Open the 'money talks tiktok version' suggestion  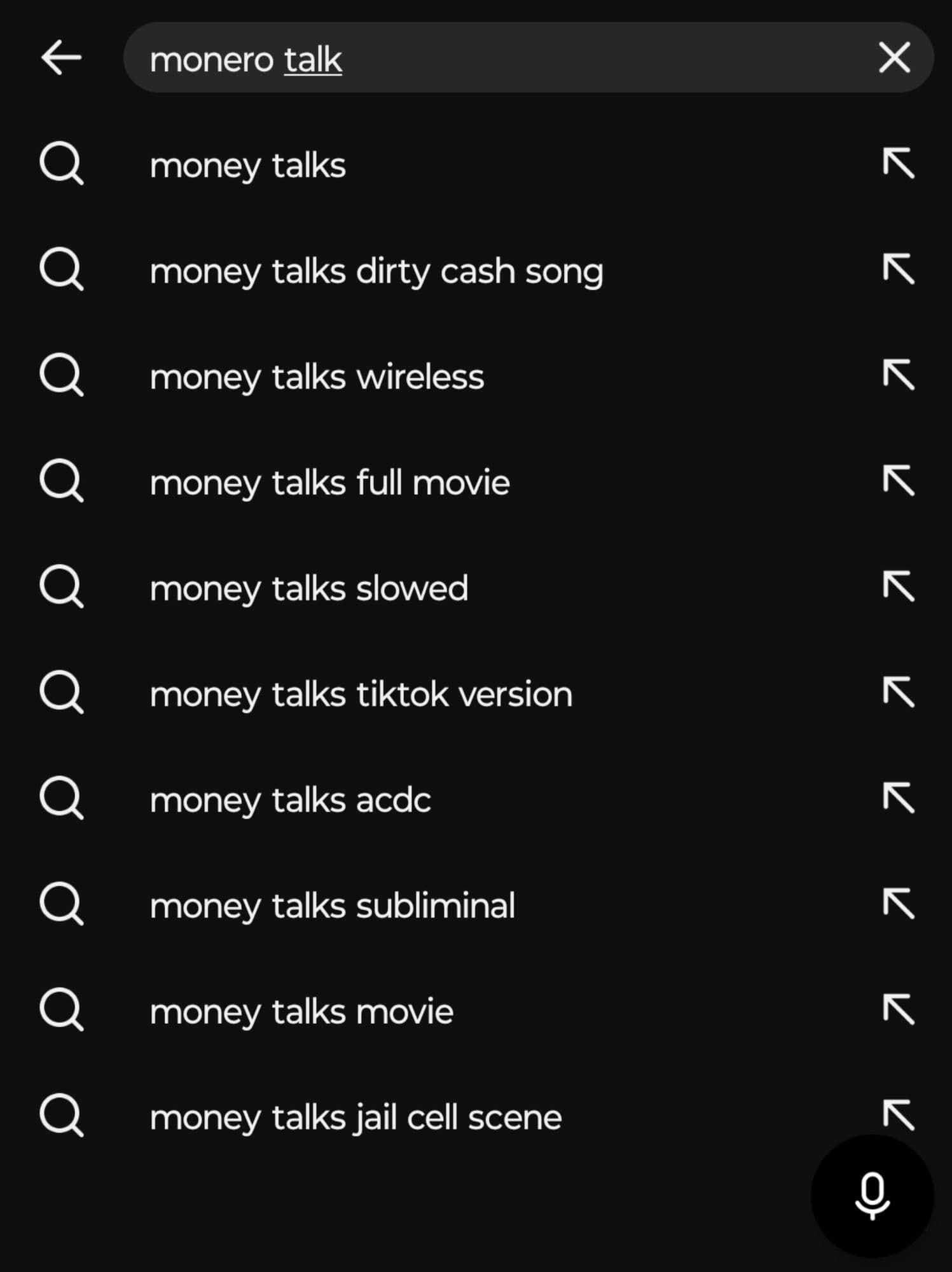[x=361, y=693]
